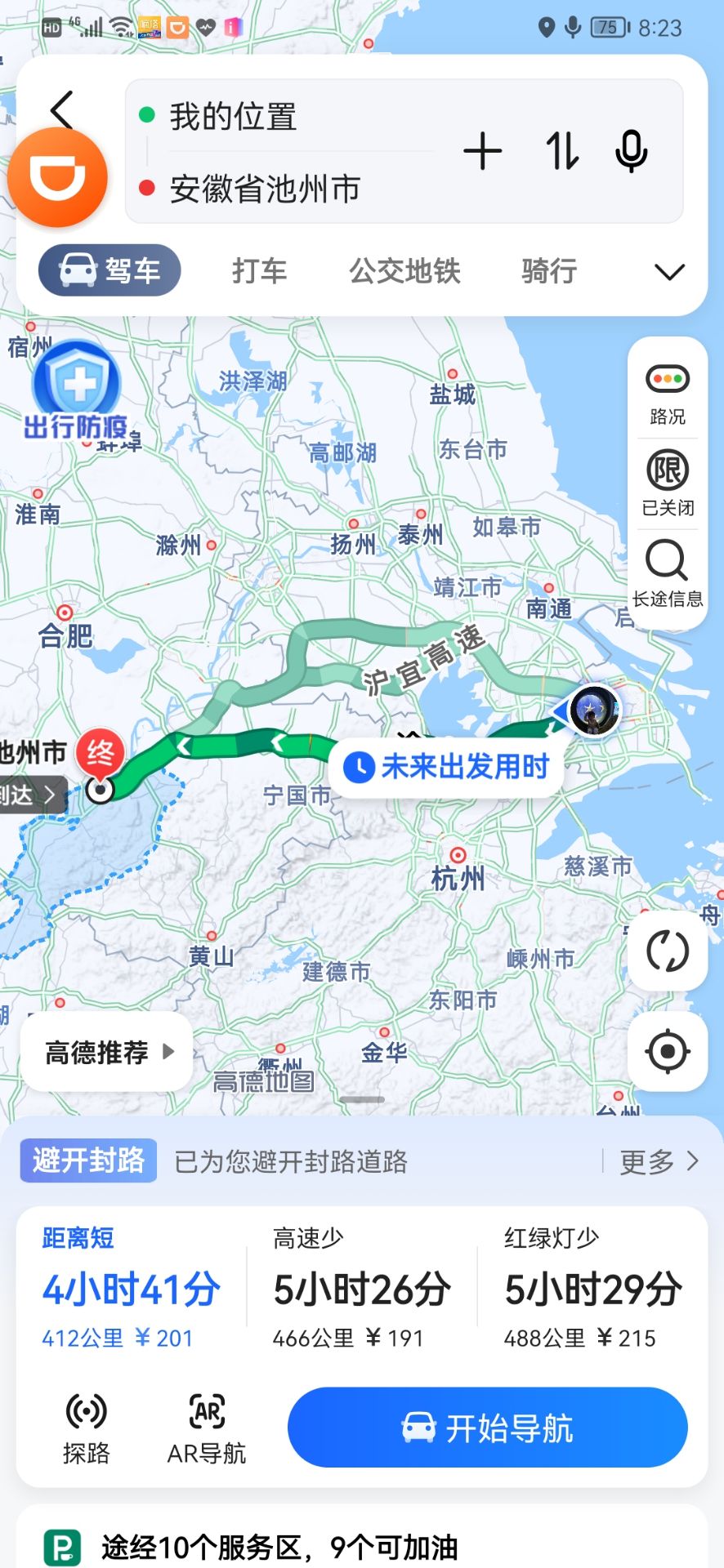Open 未来出发用时 departure time option
Screen dimensions: 724x1568
(447, 767)
